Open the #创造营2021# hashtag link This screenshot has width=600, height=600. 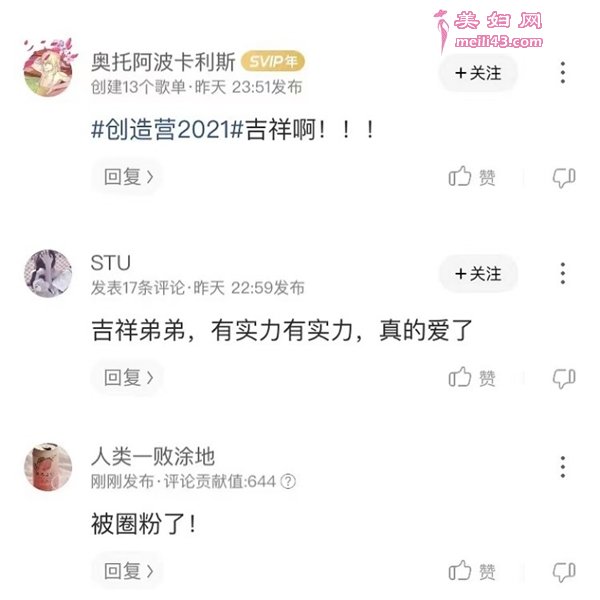(161, 129)
